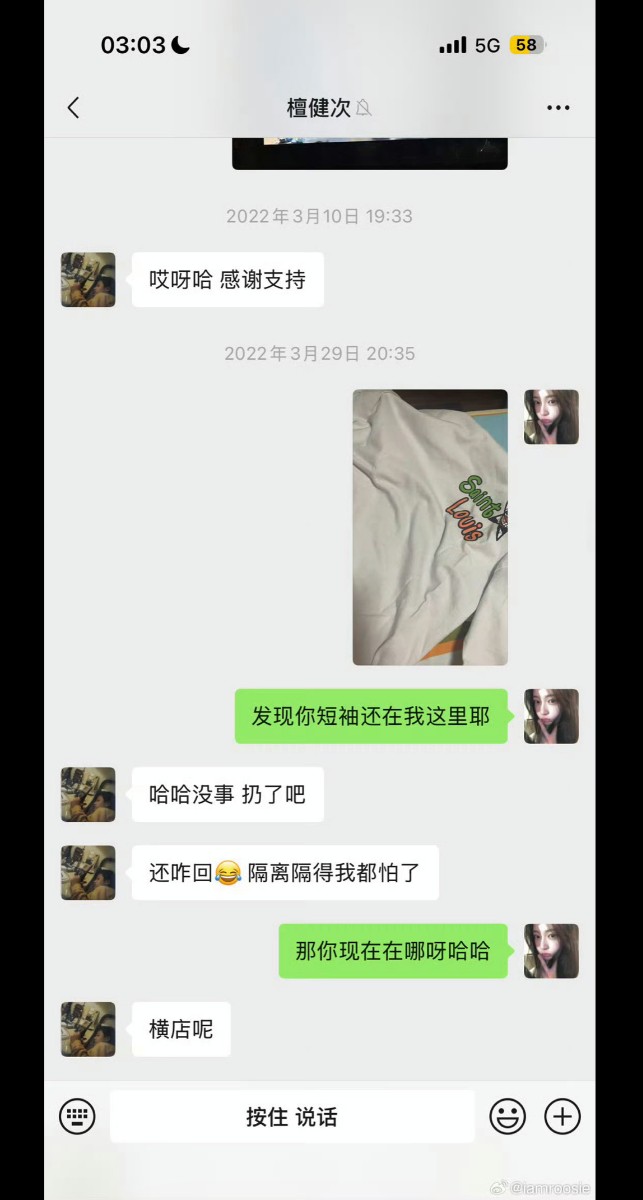The height and width of the screenshot is (1200, 643).
Task: Open the emoji sticker panel
Action: [x=508, y=1116]
